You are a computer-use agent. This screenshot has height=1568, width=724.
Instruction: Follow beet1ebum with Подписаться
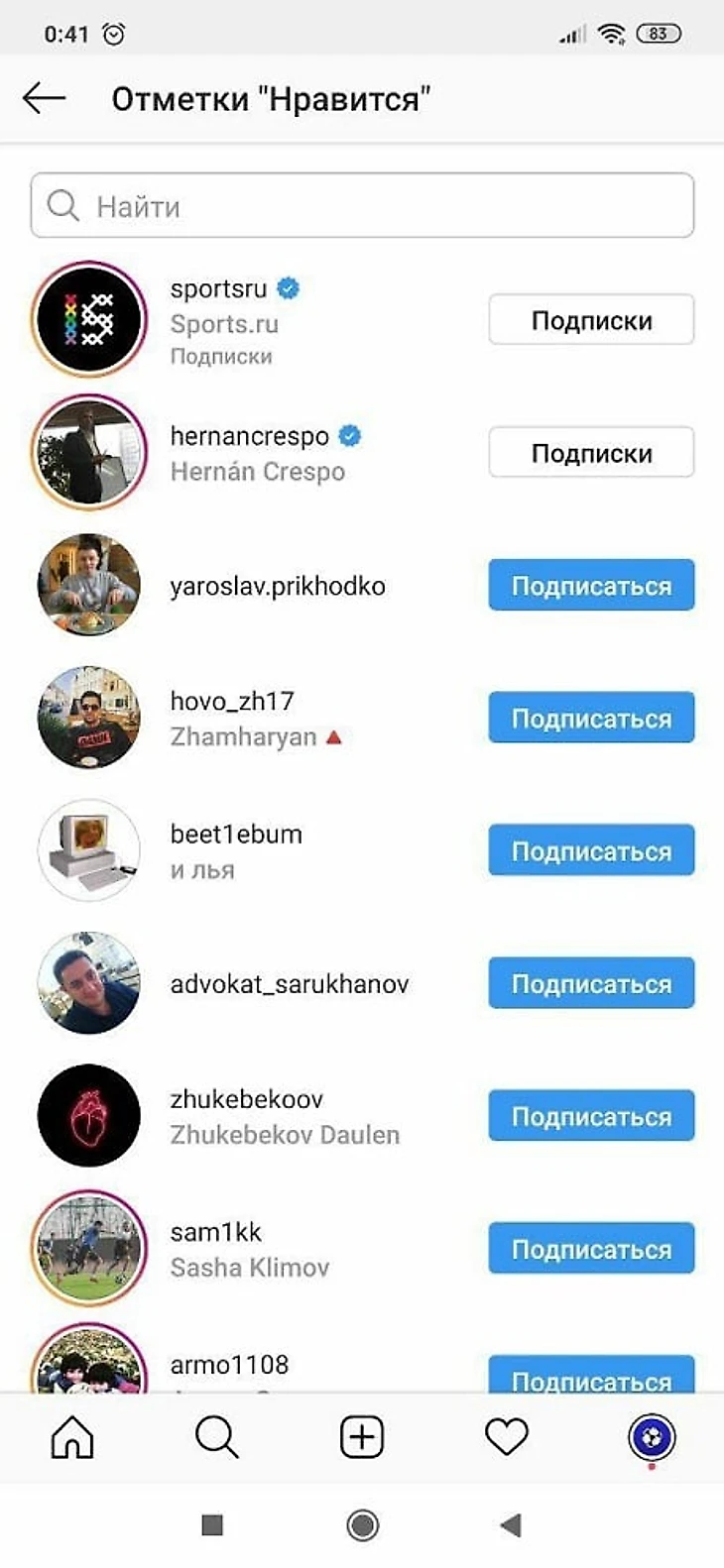coord(591,851)
